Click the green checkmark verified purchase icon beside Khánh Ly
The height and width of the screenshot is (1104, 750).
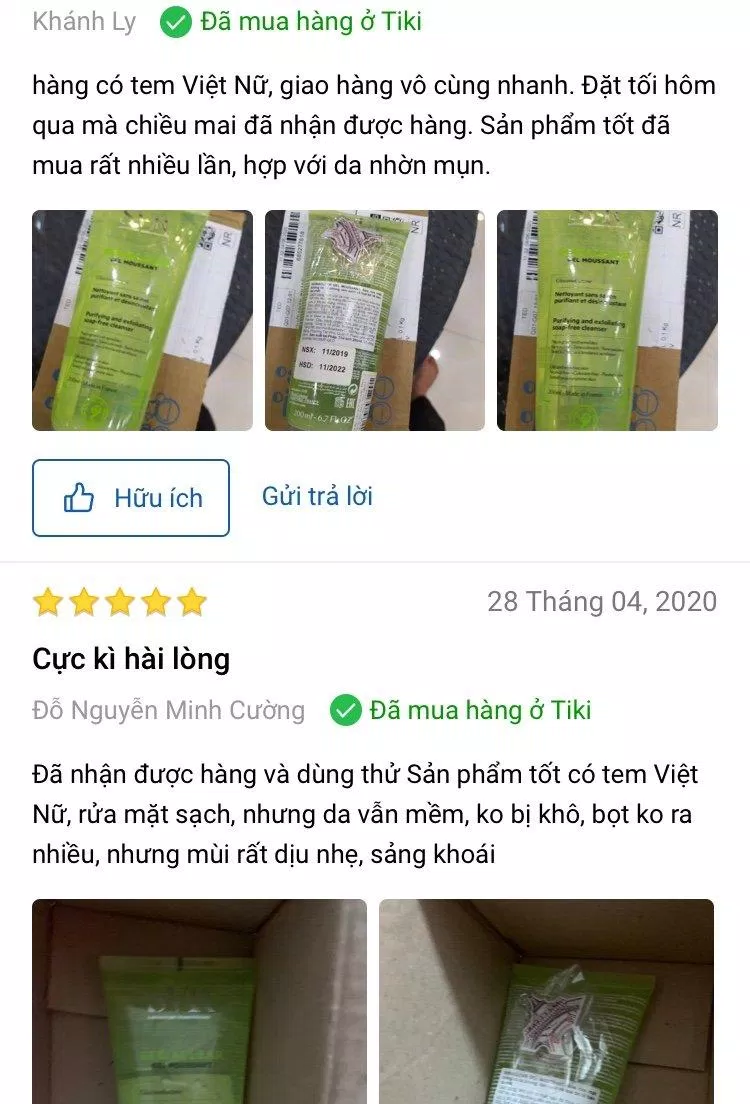click(172, 21)
